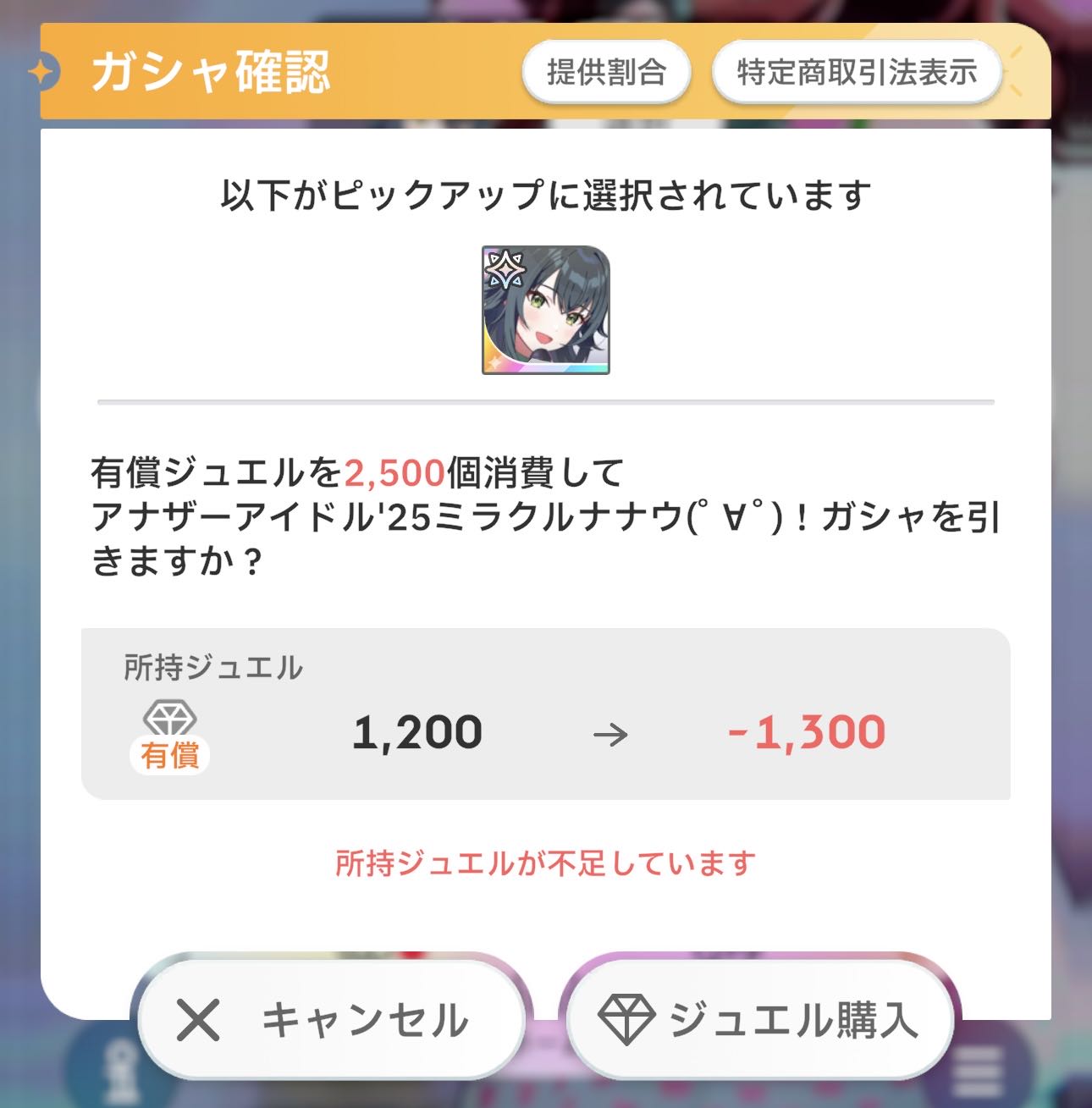The height and width of the screenshot is (1108, 1092).
Task: Open the 提供割合 drop rates
Action: [606, 72]
